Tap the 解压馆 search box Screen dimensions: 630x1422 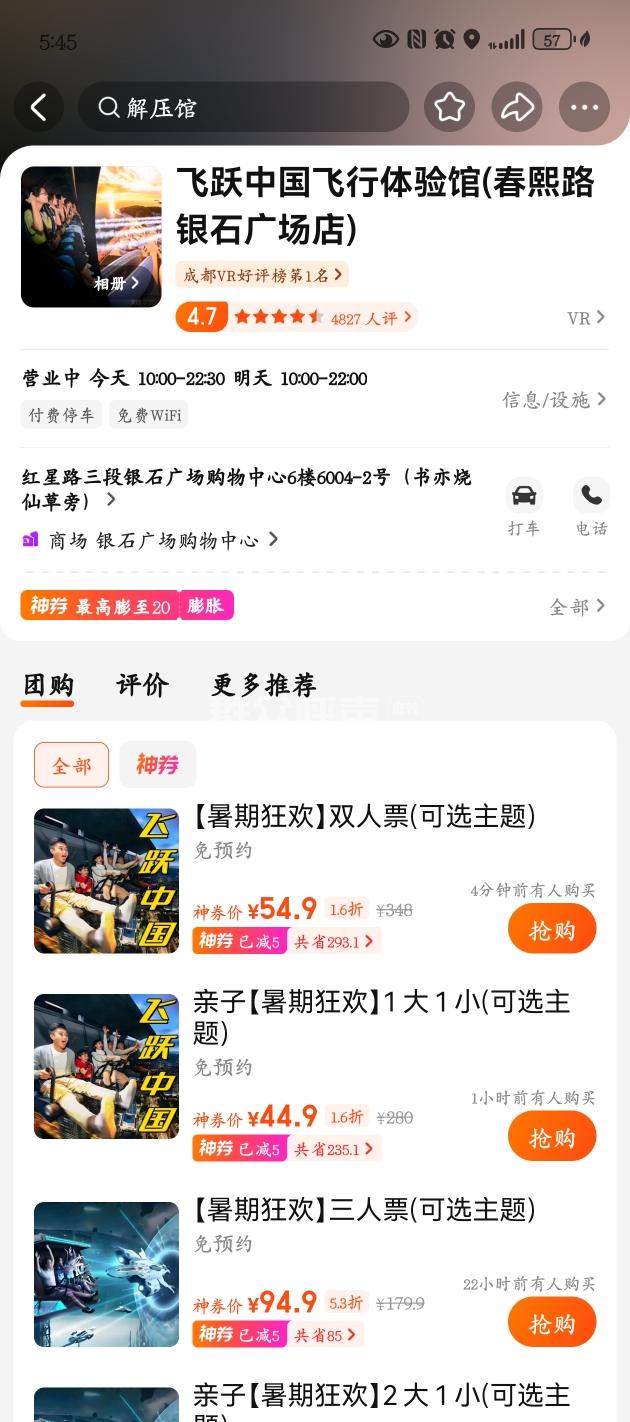pos(243,107)
